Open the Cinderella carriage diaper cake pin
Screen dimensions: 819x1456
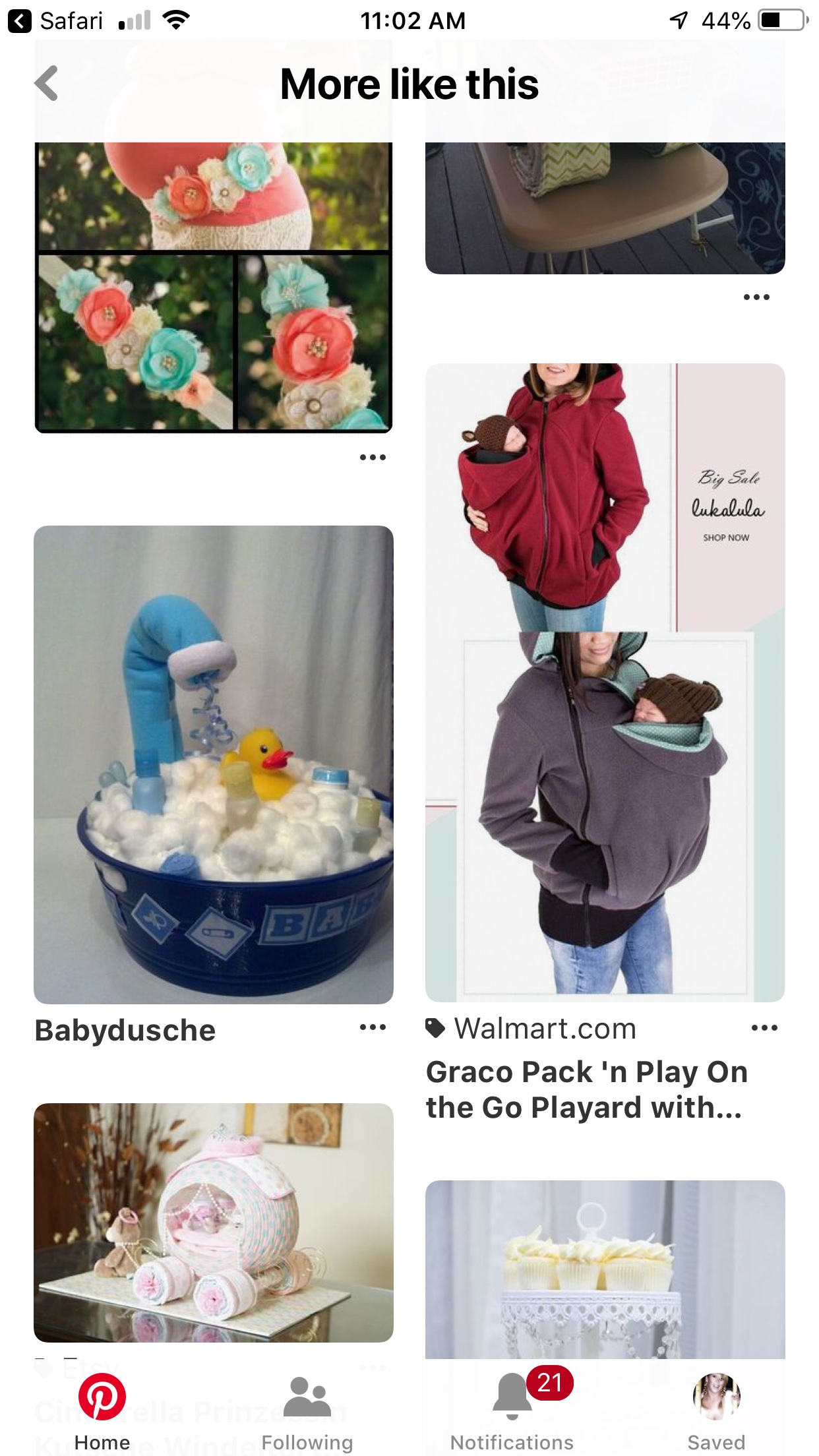(214, 1223)
